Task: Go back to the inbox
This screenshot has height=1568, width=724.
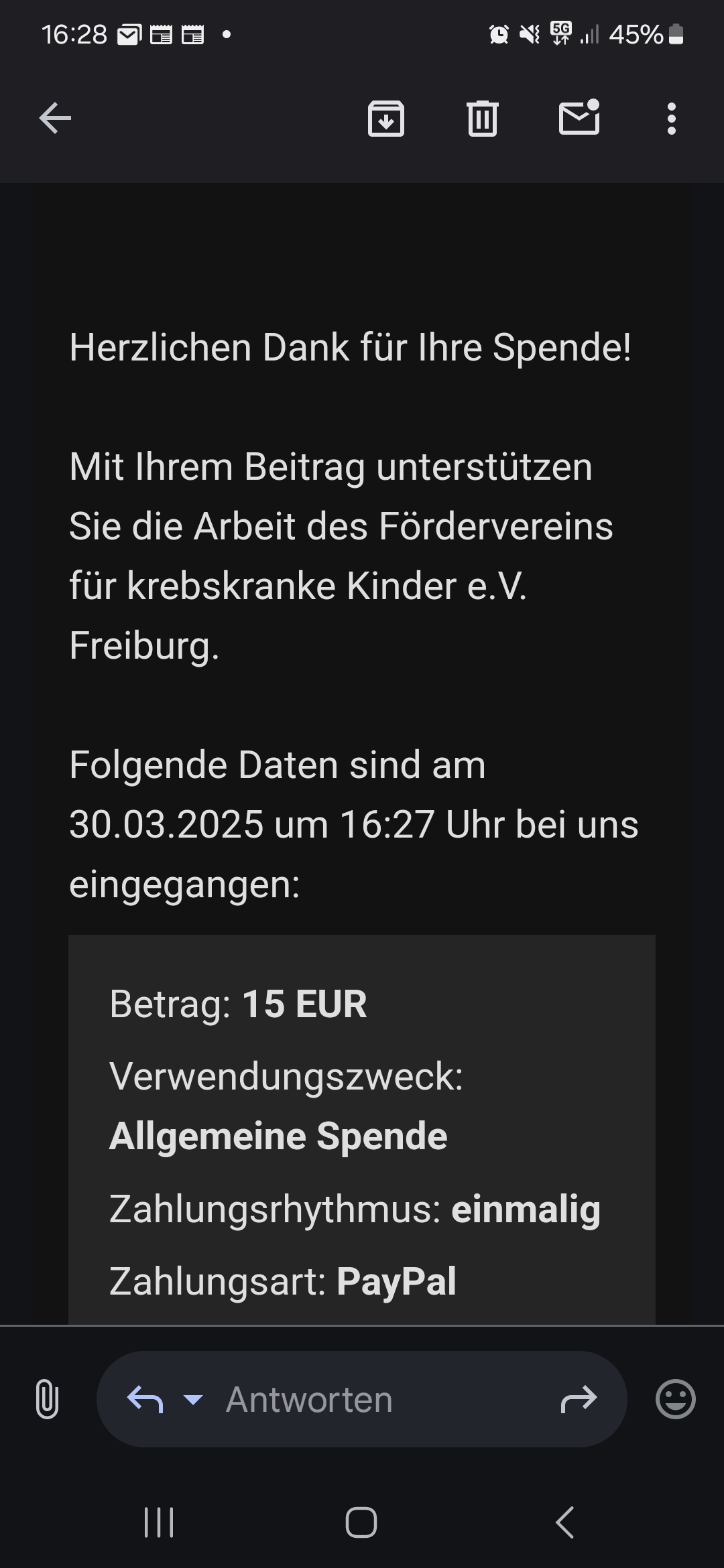Action: pyautogui.click(x=55, y=119)
